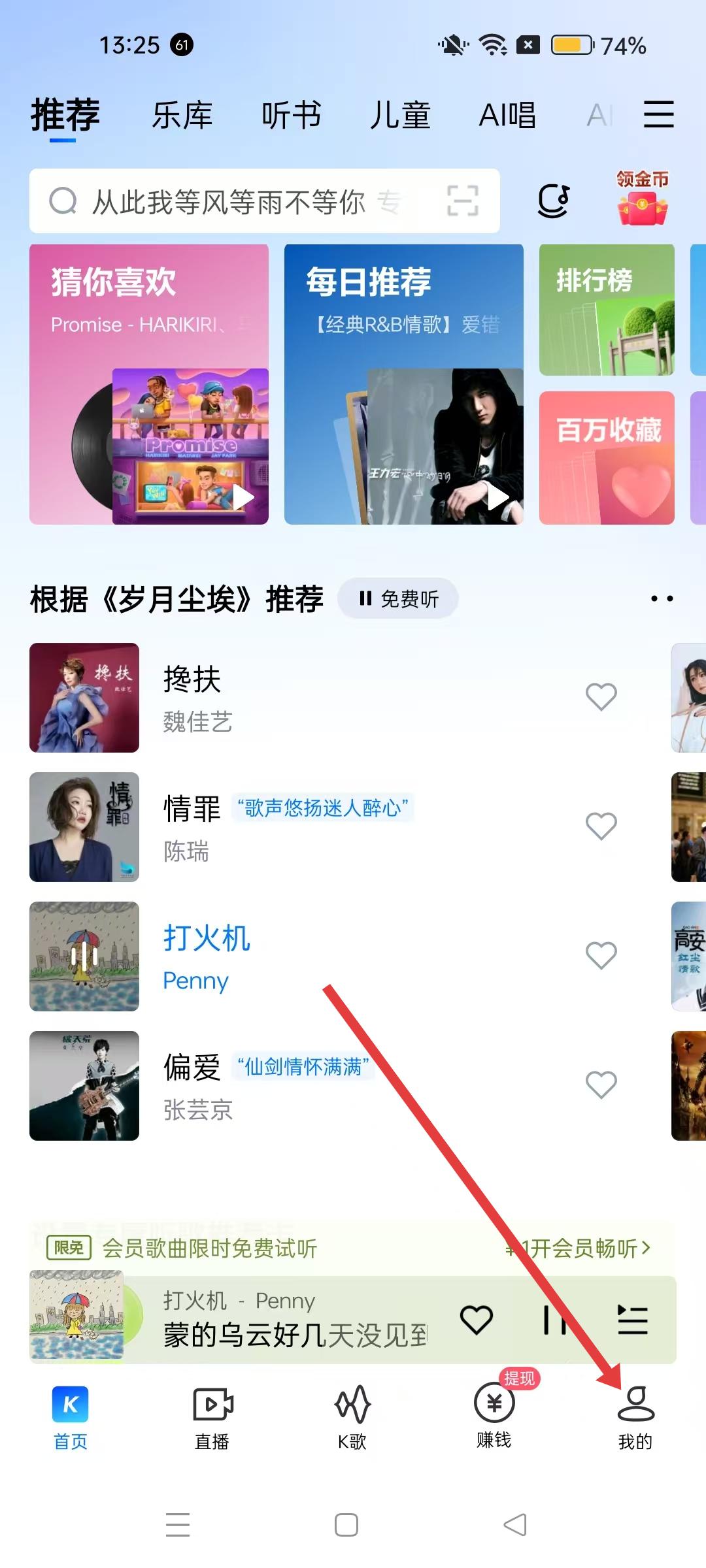Open the top categories menu icon
Image resolution: width=706 pixels, height=1568 pixels.
pyautogui.click(x=658, y=115)
